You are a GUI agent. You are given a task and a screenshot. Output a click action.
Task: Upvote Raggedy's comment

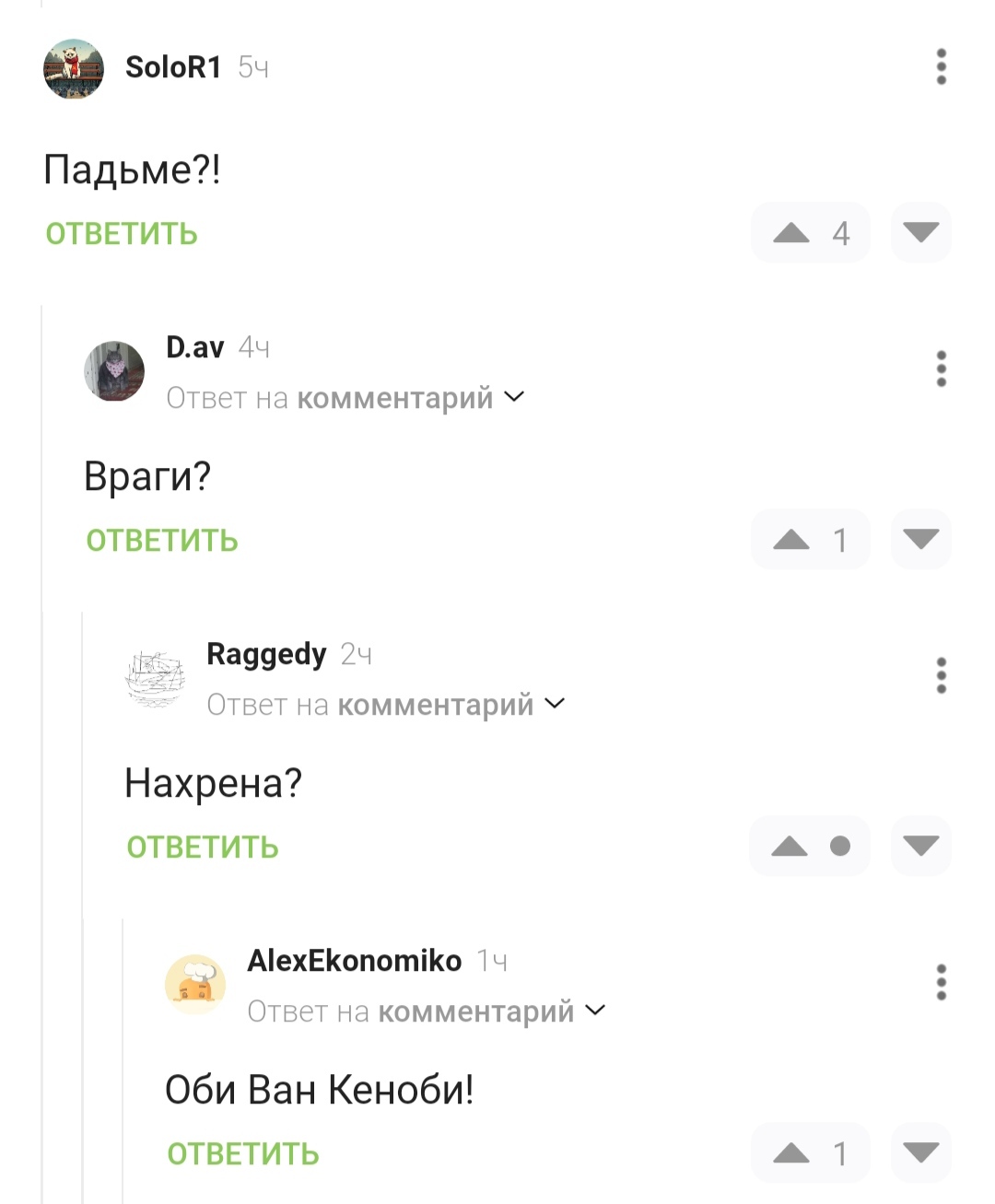coord(790,847)
